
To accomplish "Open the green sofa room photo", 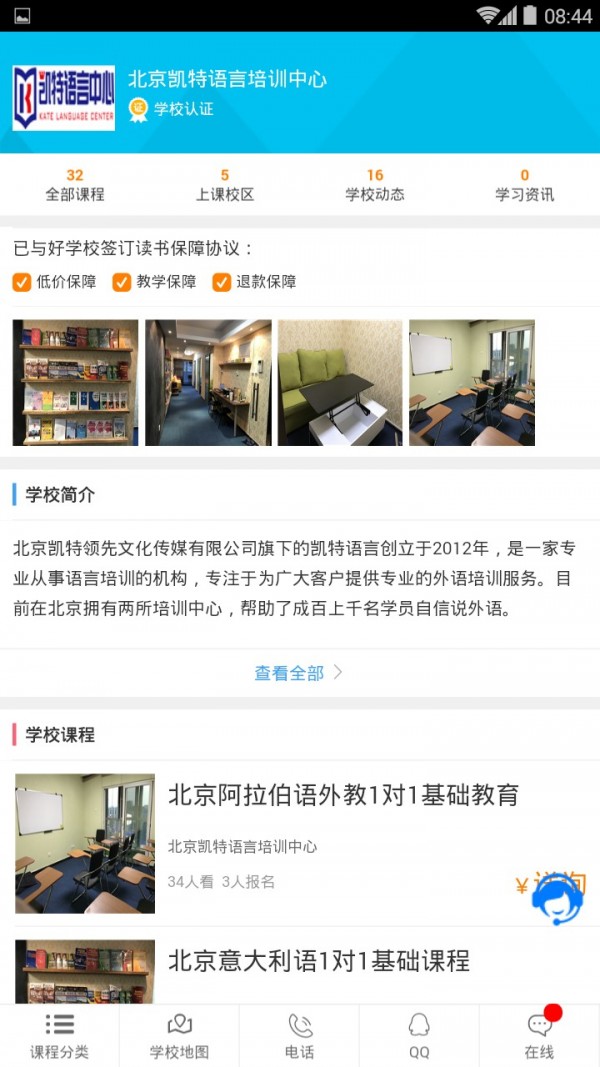I will [340, 383].
